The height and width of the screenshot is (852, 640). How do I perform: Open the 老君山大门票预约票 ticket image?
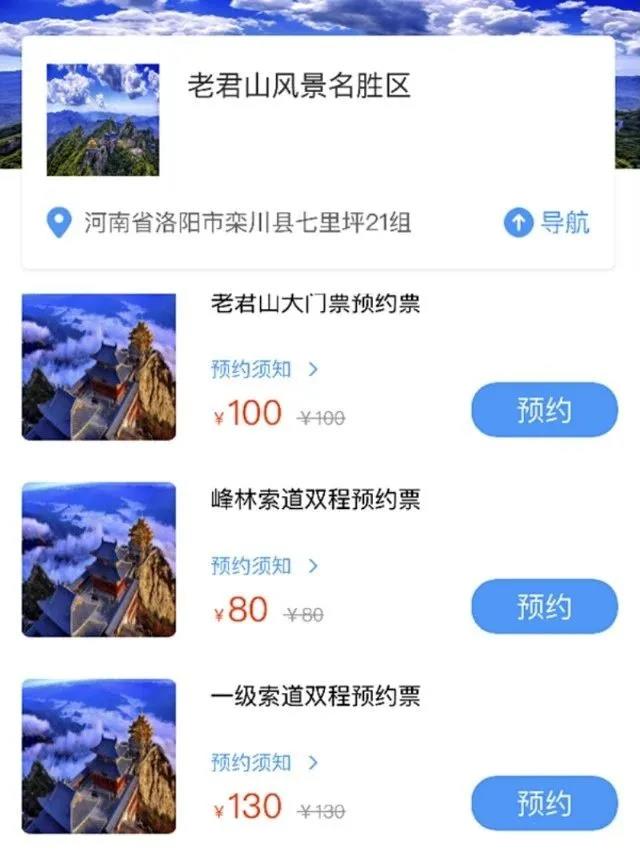(x=99, y=367)
